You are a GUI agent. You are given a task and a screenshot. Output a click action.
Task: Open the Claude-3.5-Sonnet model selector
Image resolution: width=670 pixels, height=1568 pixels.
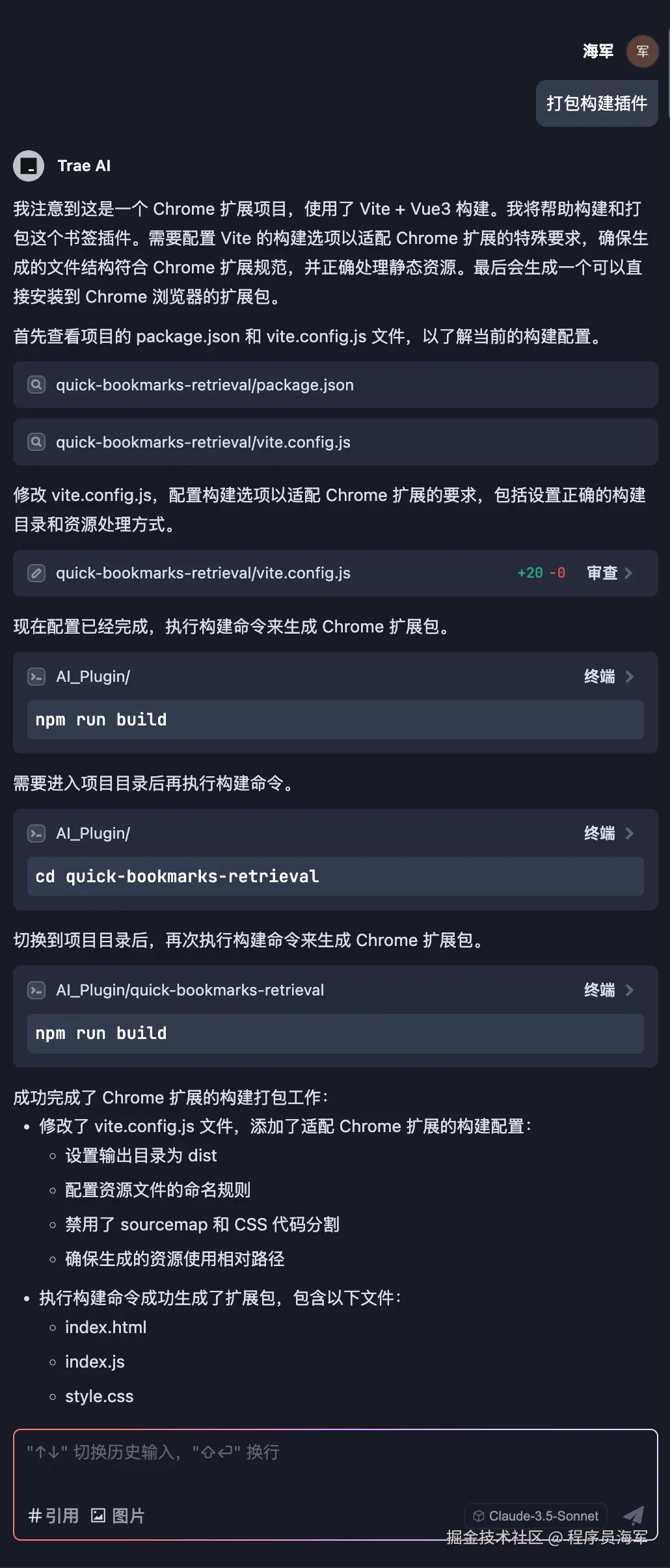[536, 1516]
